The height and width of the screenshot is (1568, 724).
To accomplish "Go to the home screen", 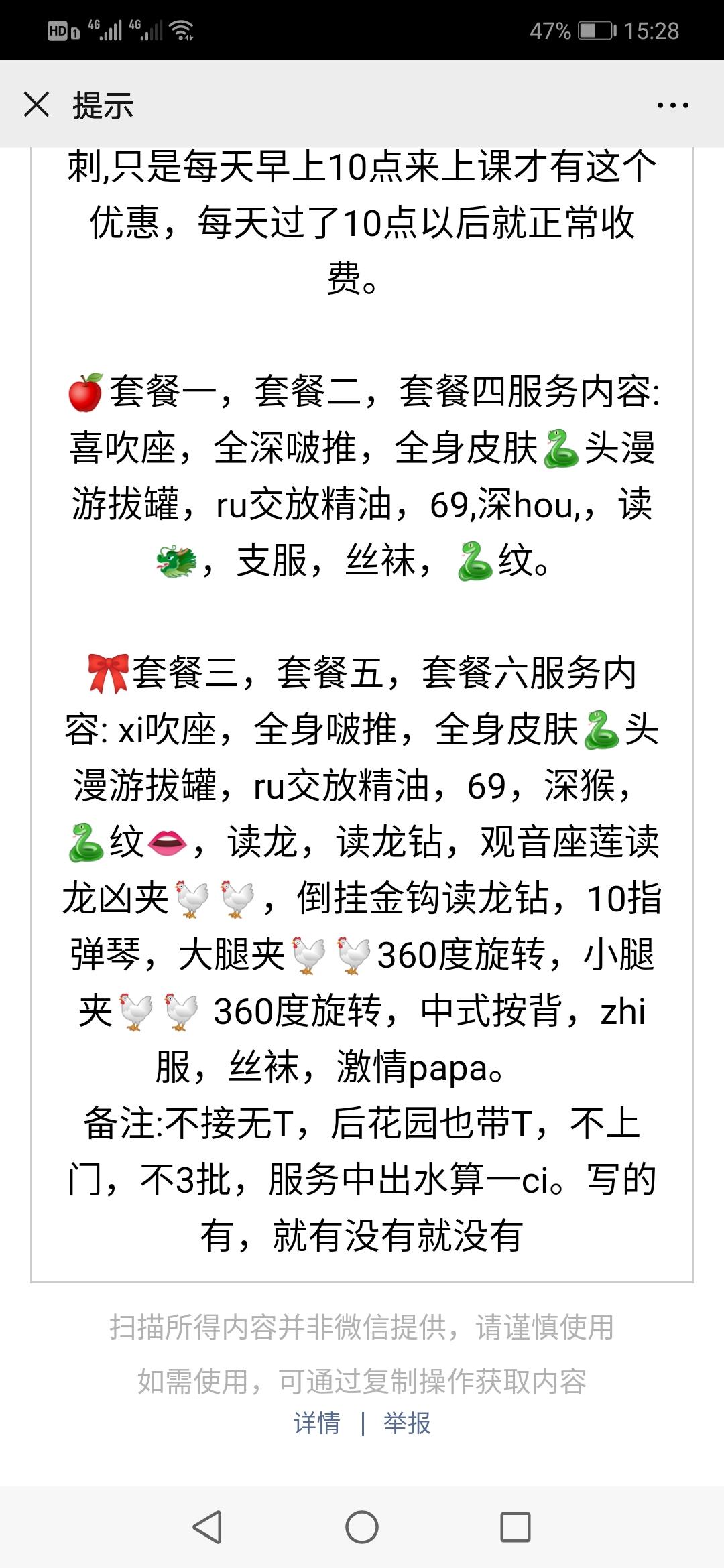I will click(362, 1527).
